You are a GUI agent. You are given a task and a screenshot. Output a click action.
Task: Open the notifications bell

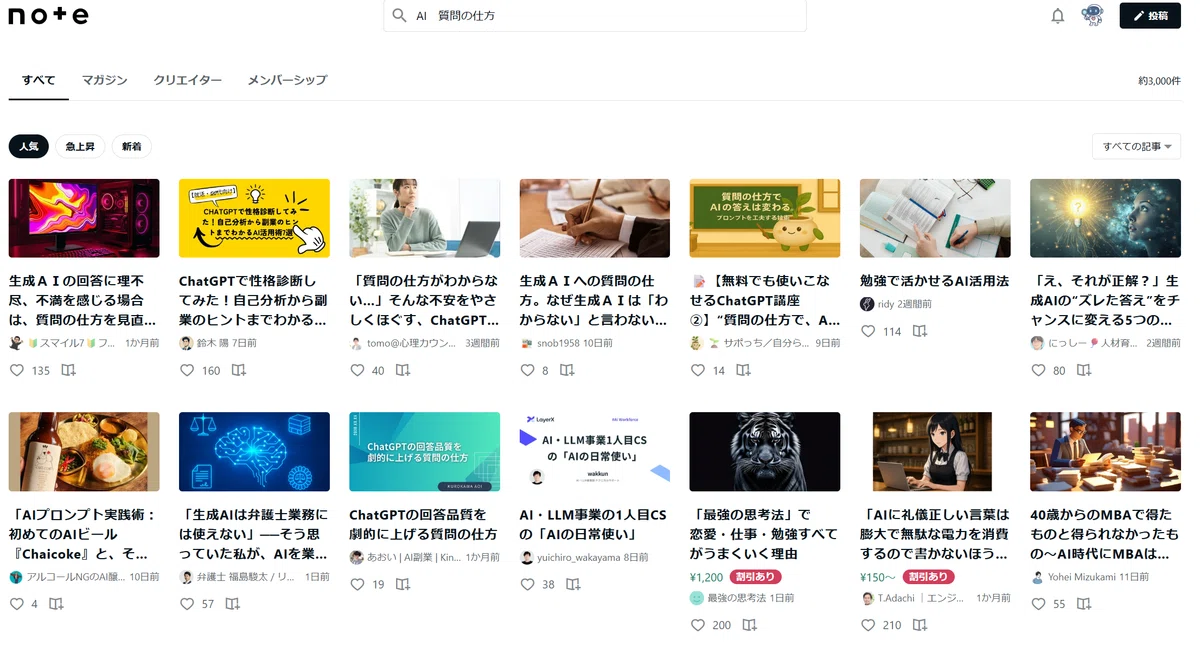(1058, 16)
